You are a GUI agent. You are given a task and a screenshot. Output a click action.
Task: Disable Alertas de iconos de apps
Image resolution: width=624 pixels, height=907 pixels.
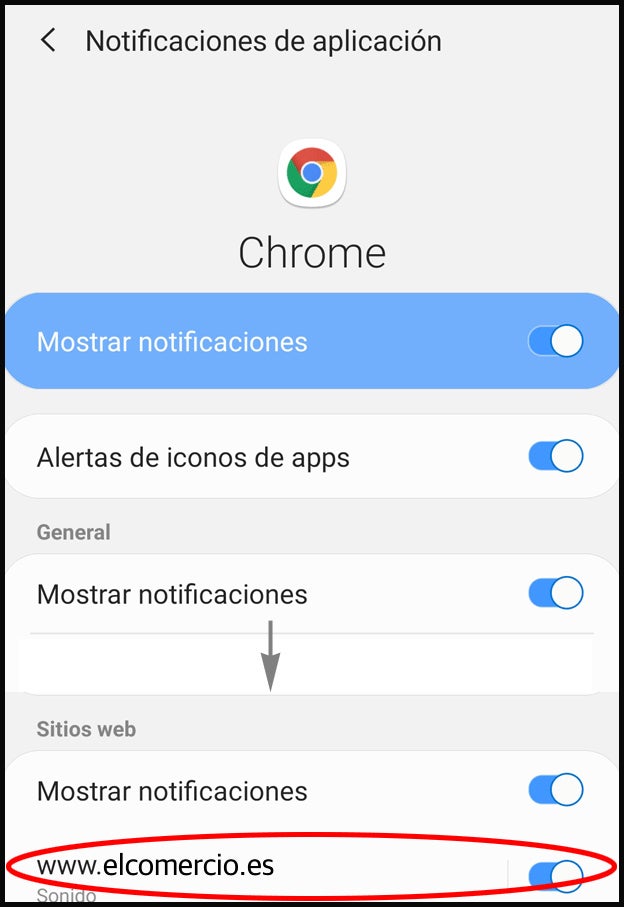click(555, 457)
